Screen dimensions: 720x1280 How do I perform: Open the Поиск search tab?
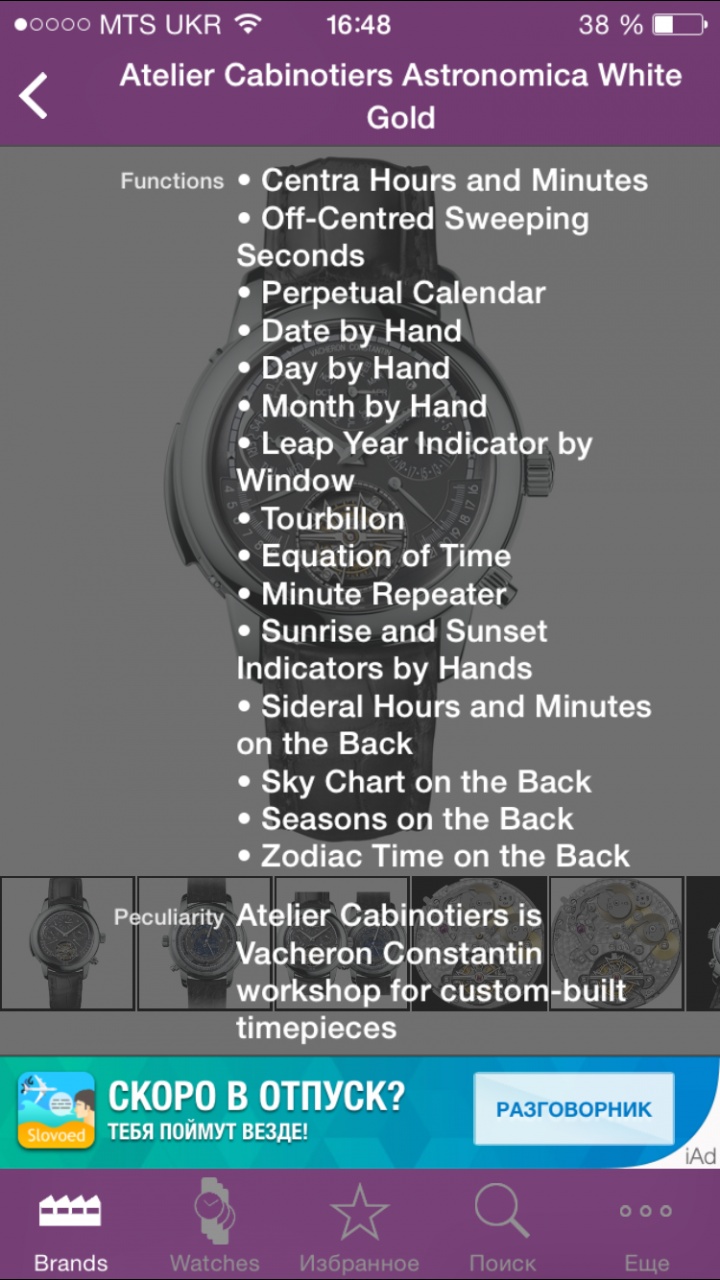[502, 1226]
